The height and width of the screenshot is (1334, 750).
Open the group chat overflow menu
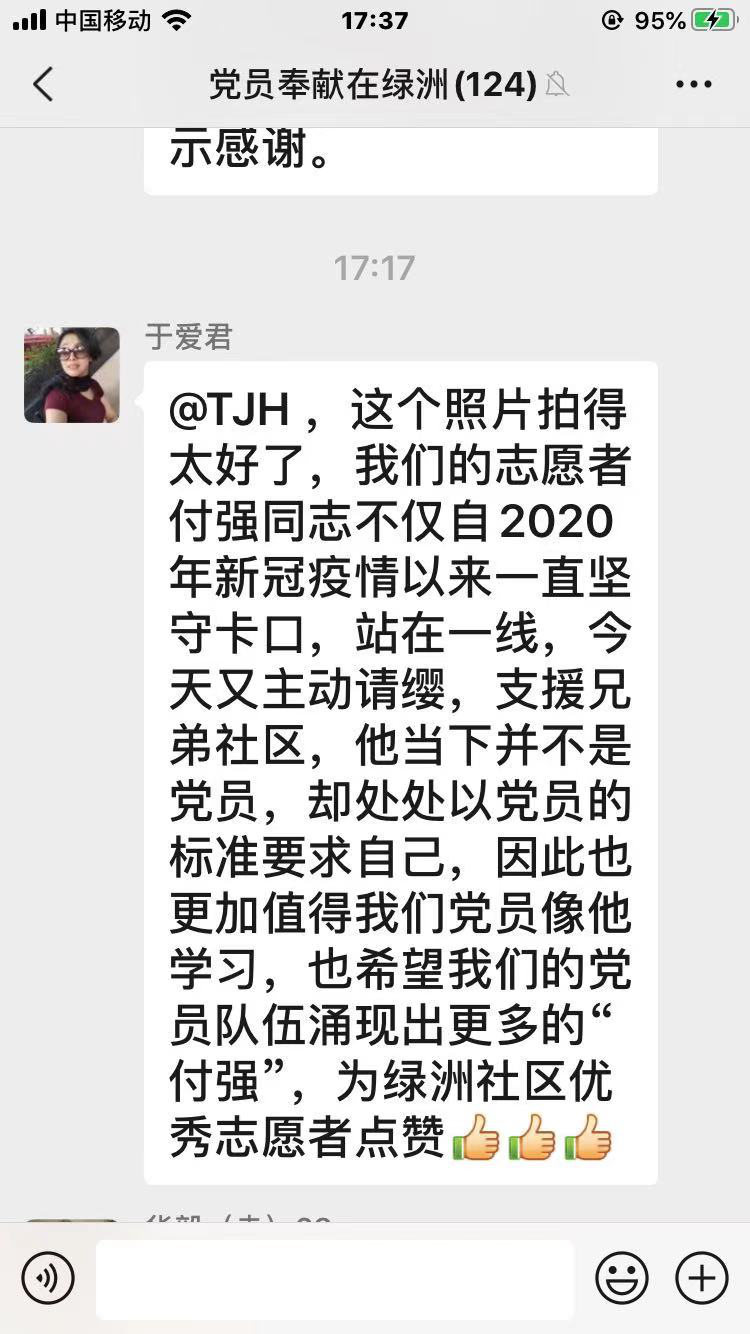click(x=693, y=85)
